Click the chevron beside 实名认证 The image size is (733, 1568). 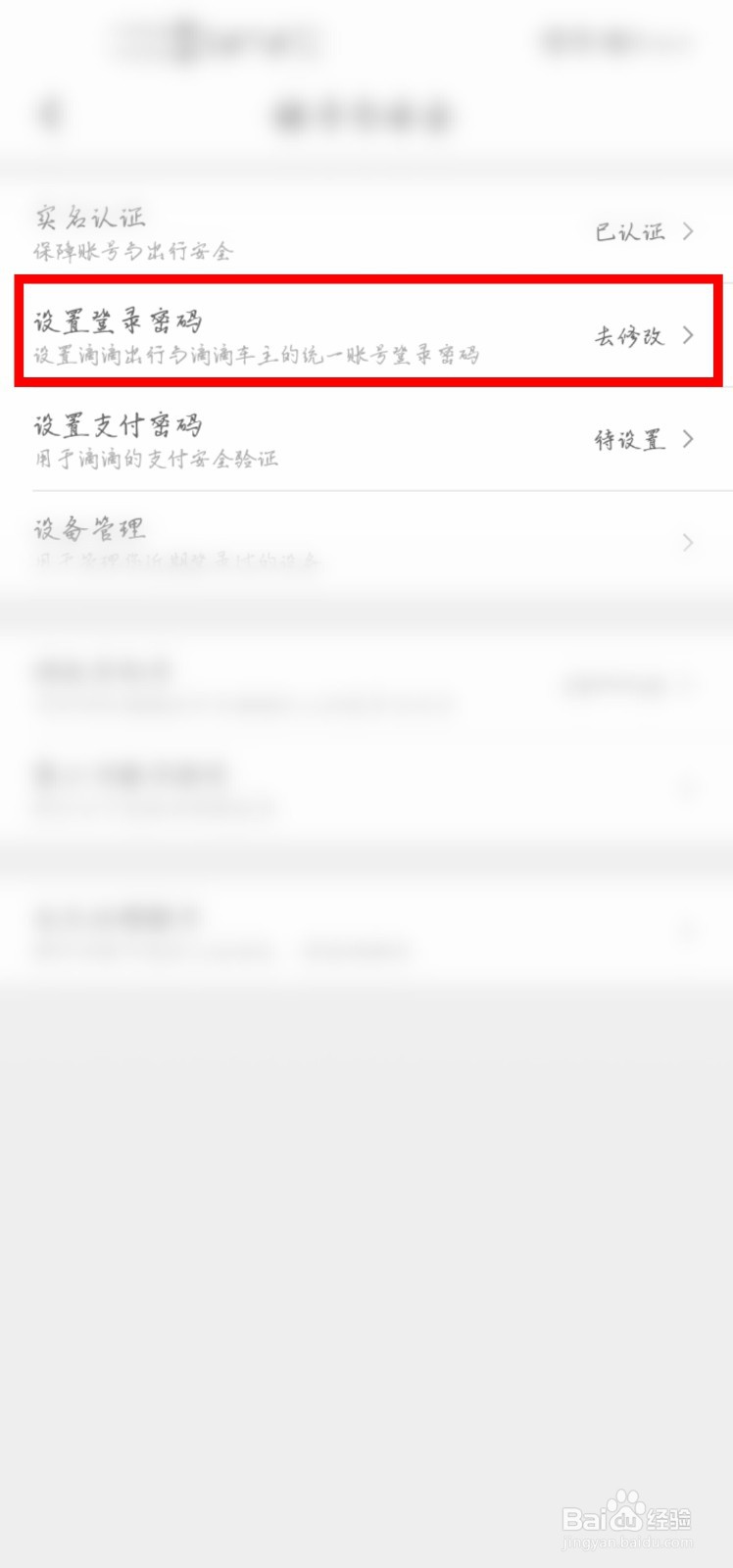689,231
